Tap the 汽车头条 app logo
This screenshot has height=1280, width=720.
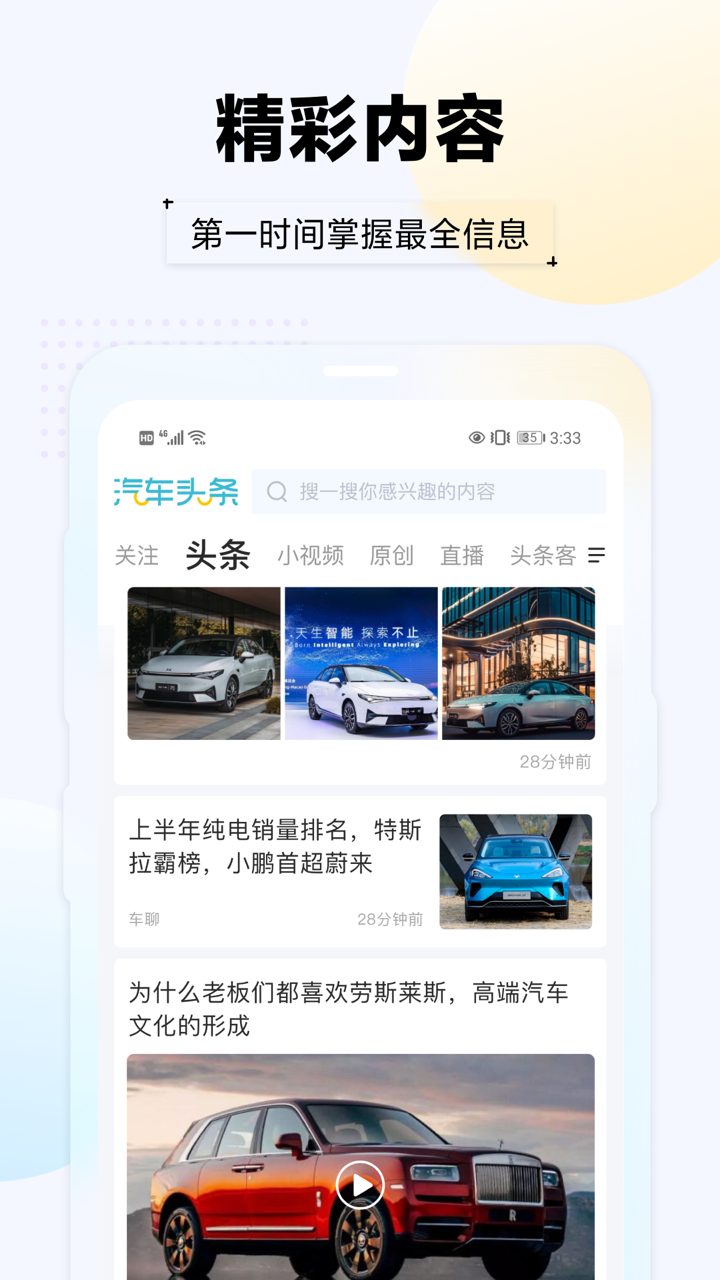coord(175,491)
